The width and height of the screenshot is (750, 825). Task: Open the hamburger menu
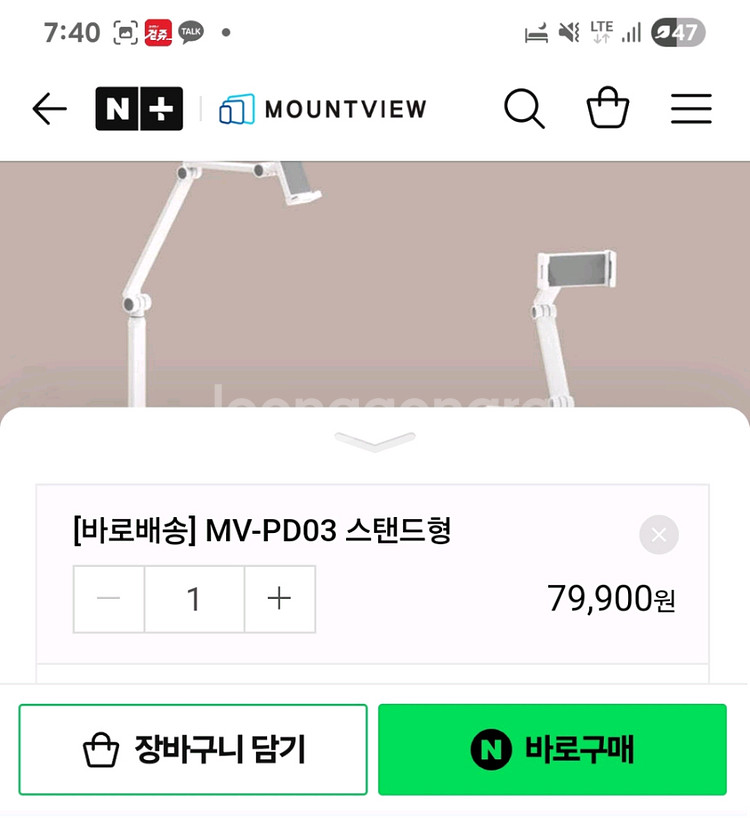690,109
